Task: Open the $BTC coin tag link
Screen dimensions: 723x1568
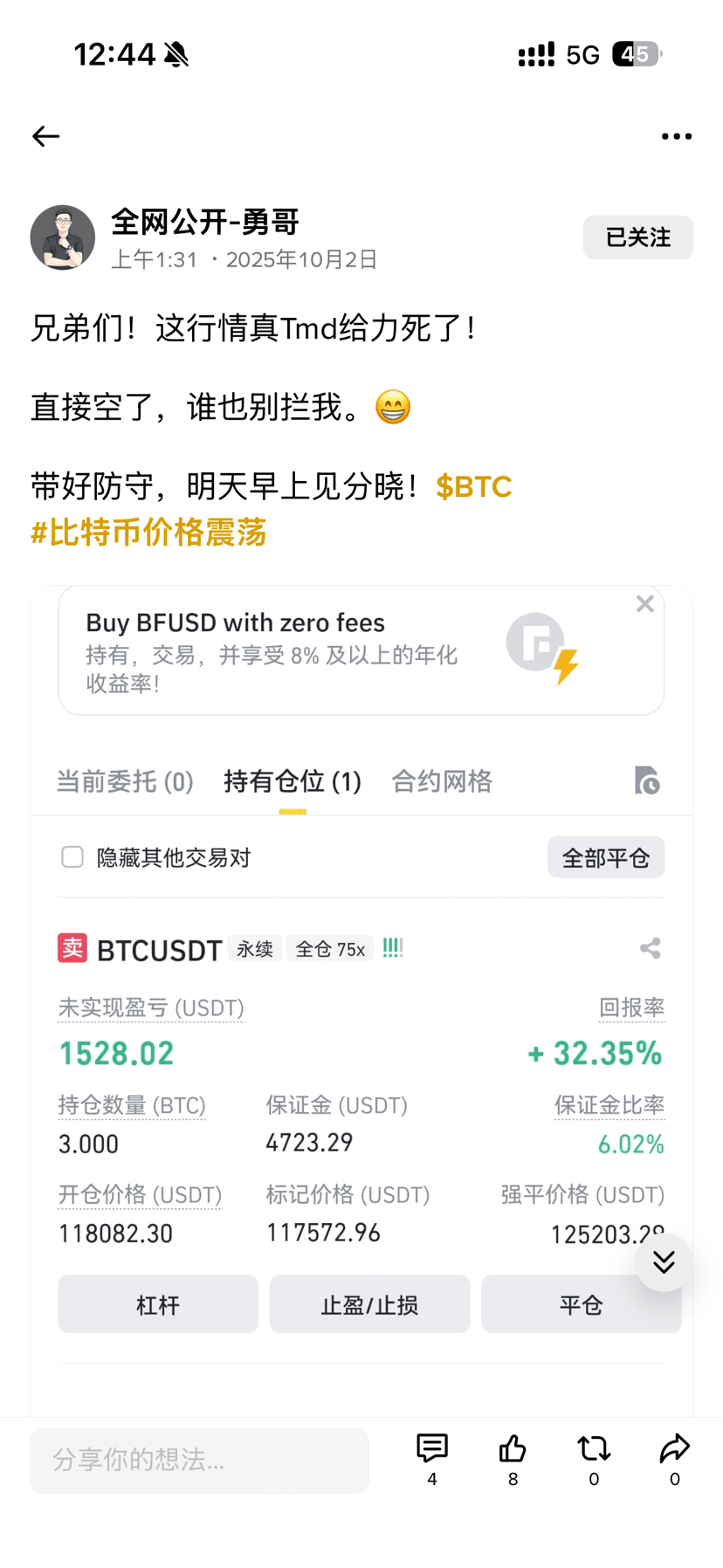Action: tap(473, 487)
